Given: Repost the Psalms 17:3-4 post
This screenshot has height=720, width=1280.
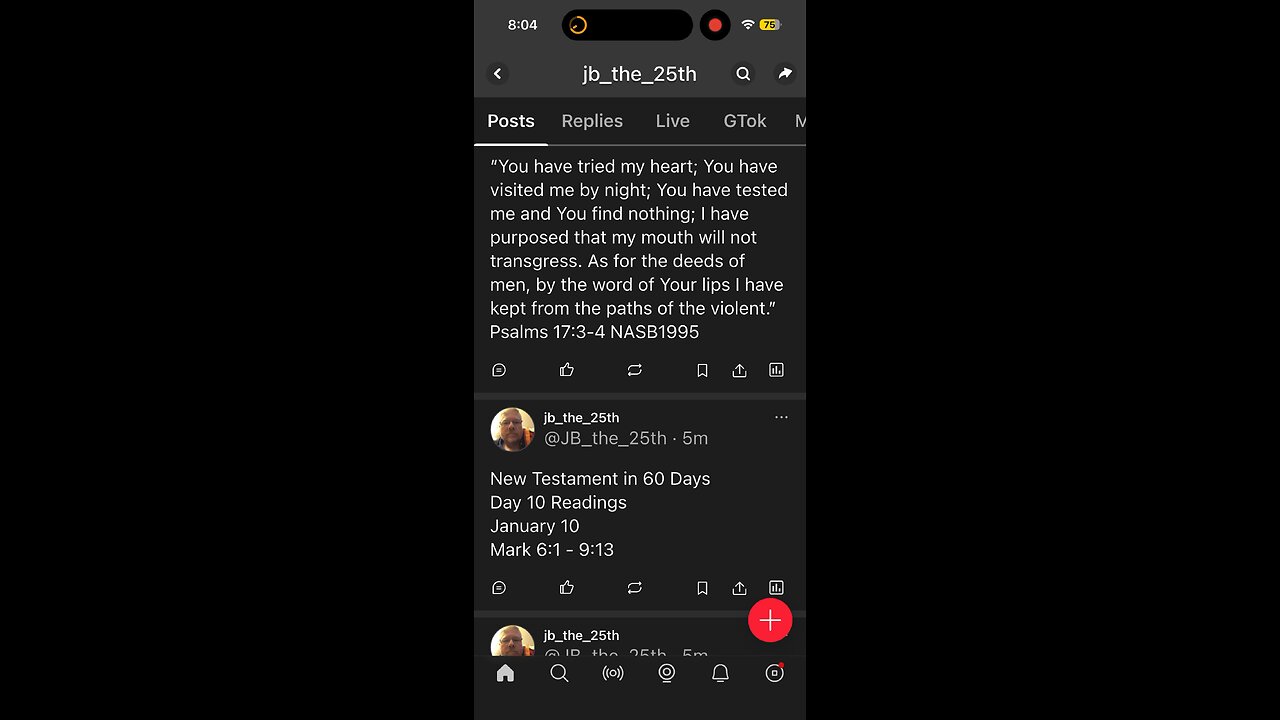Looking at the screenshot, I should [634, 370].
